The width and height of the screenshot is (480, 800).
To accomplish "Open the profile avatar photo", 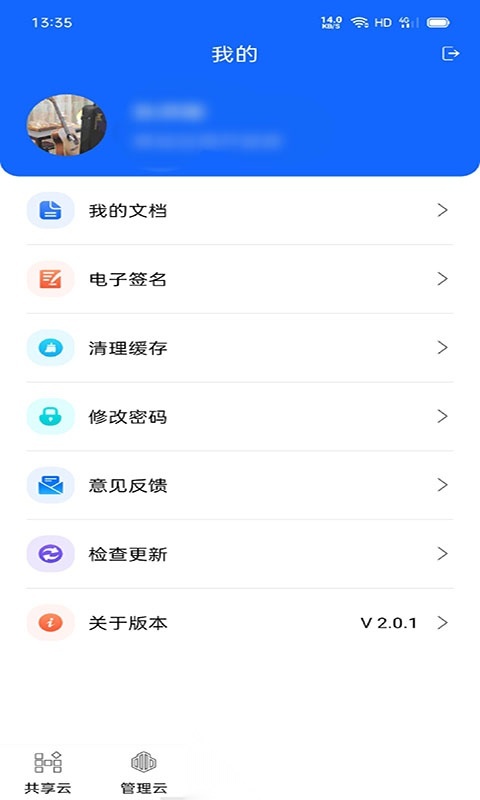I will point(66,124).
